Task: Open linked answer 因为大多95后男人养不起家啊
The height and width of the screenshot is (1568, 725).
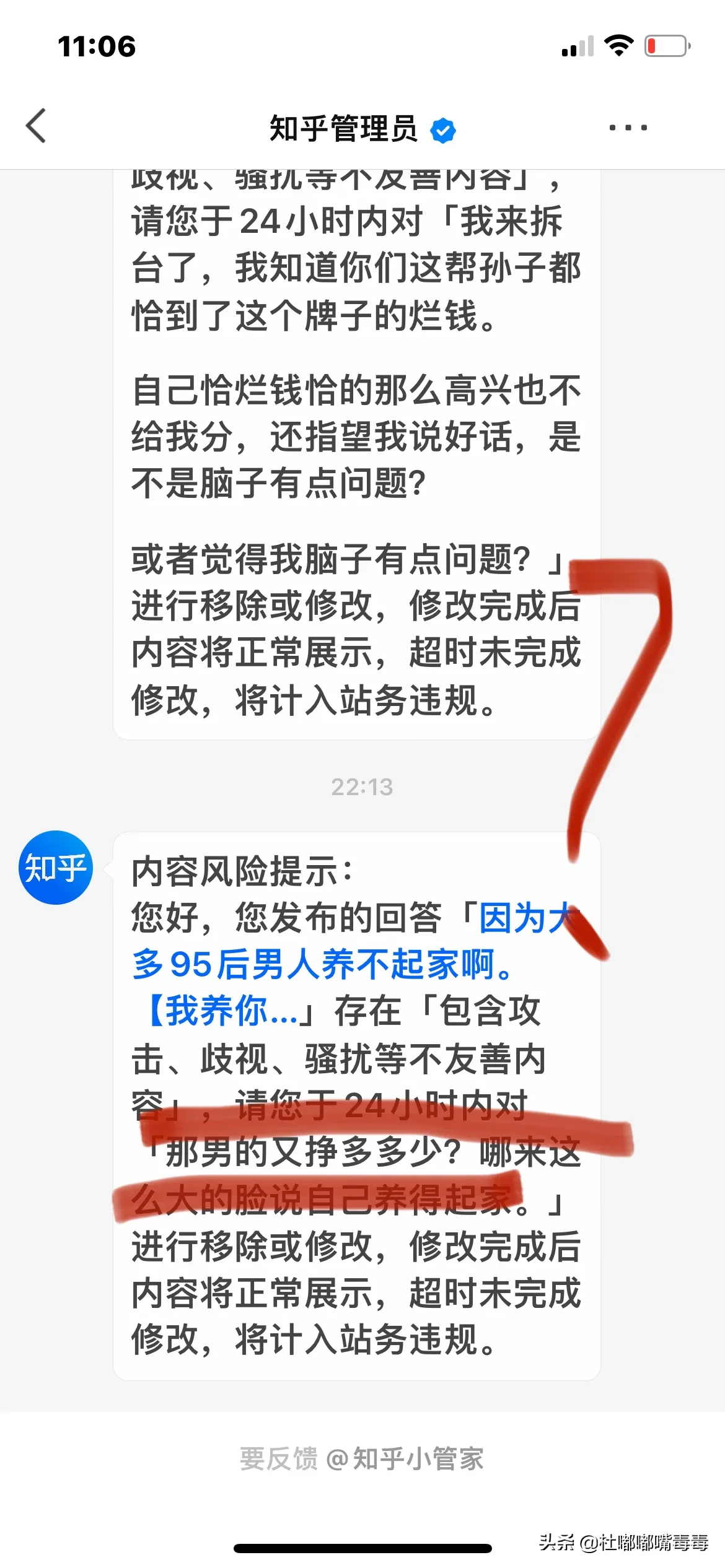Action: click(322, 965)
